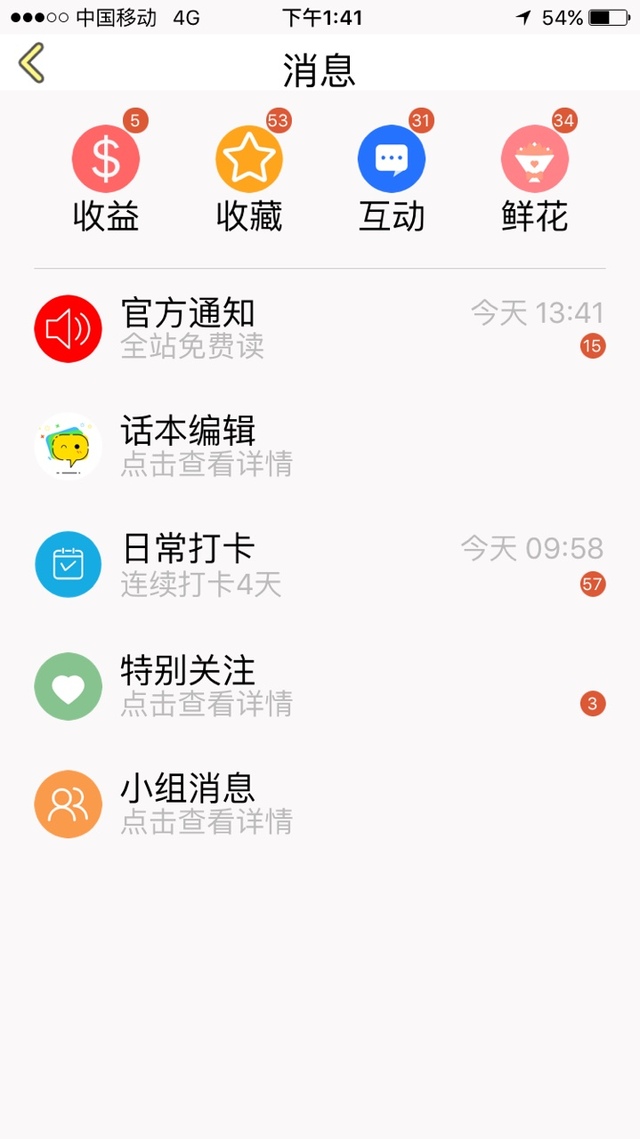Open 特别关注 special follows
This screenshot has width=640, height=1139.
(320, 686)
